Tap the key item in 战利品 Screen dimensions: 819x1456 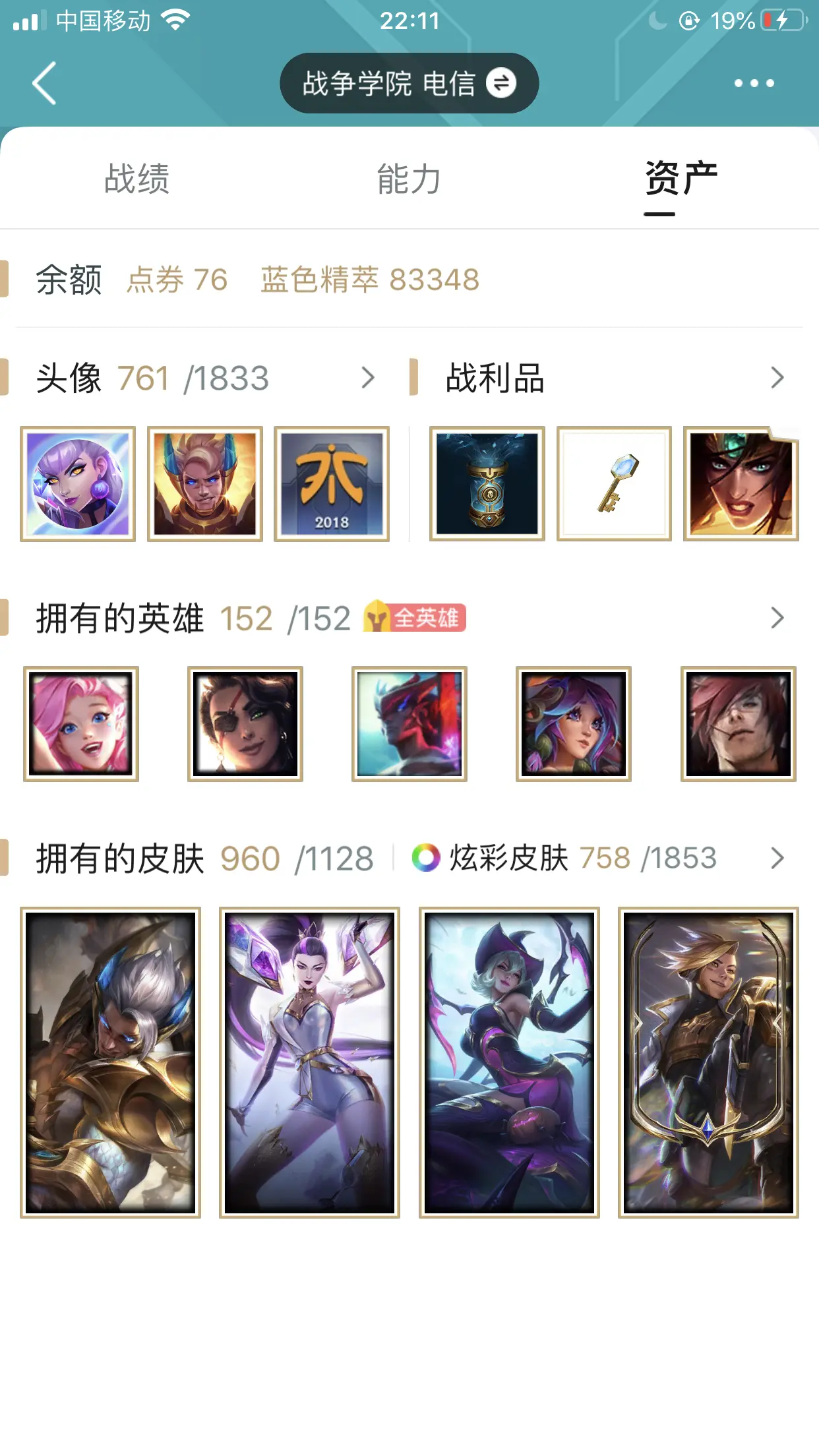[x=614, y=483]
